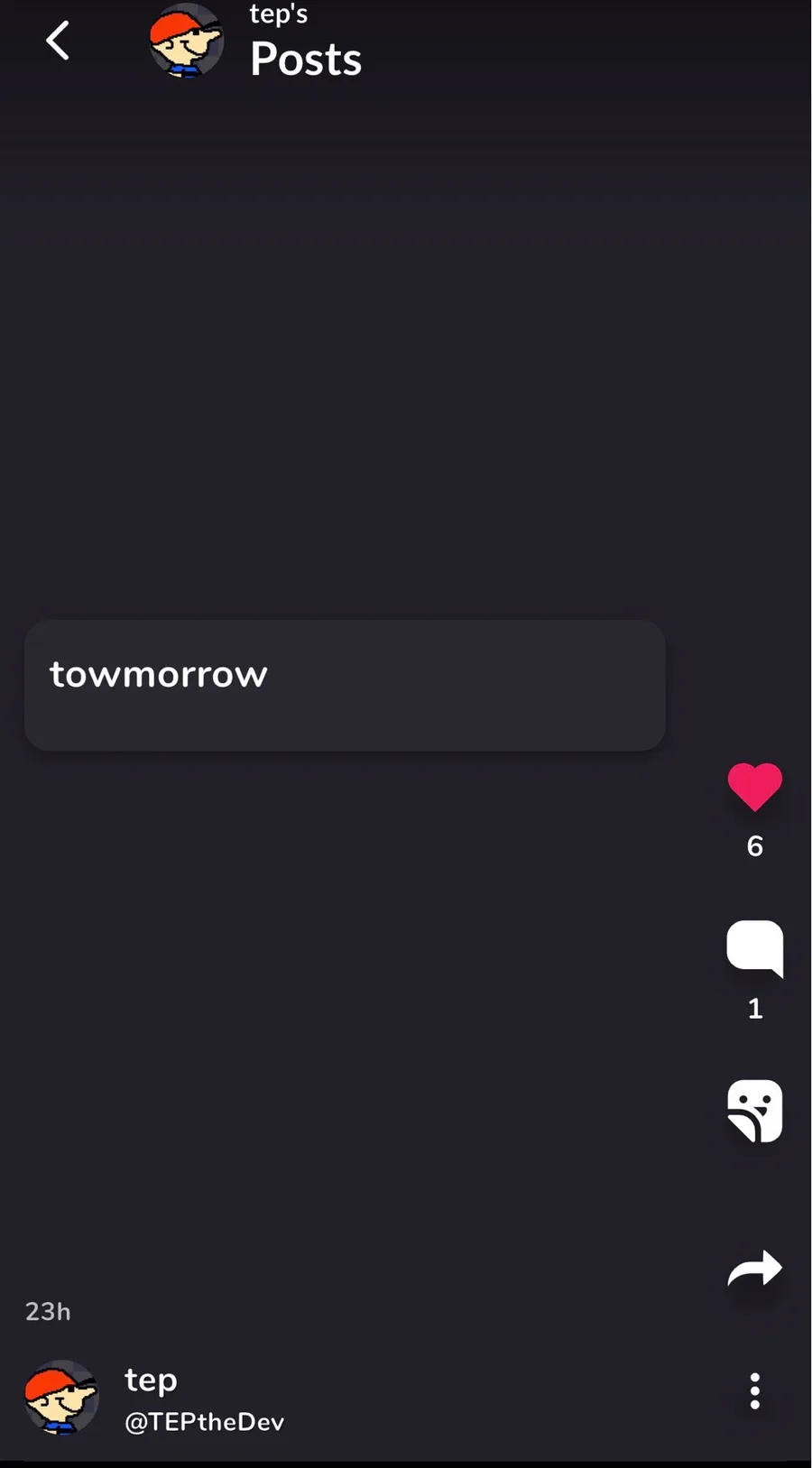Open the towmorrow post card

click(345, 685)
